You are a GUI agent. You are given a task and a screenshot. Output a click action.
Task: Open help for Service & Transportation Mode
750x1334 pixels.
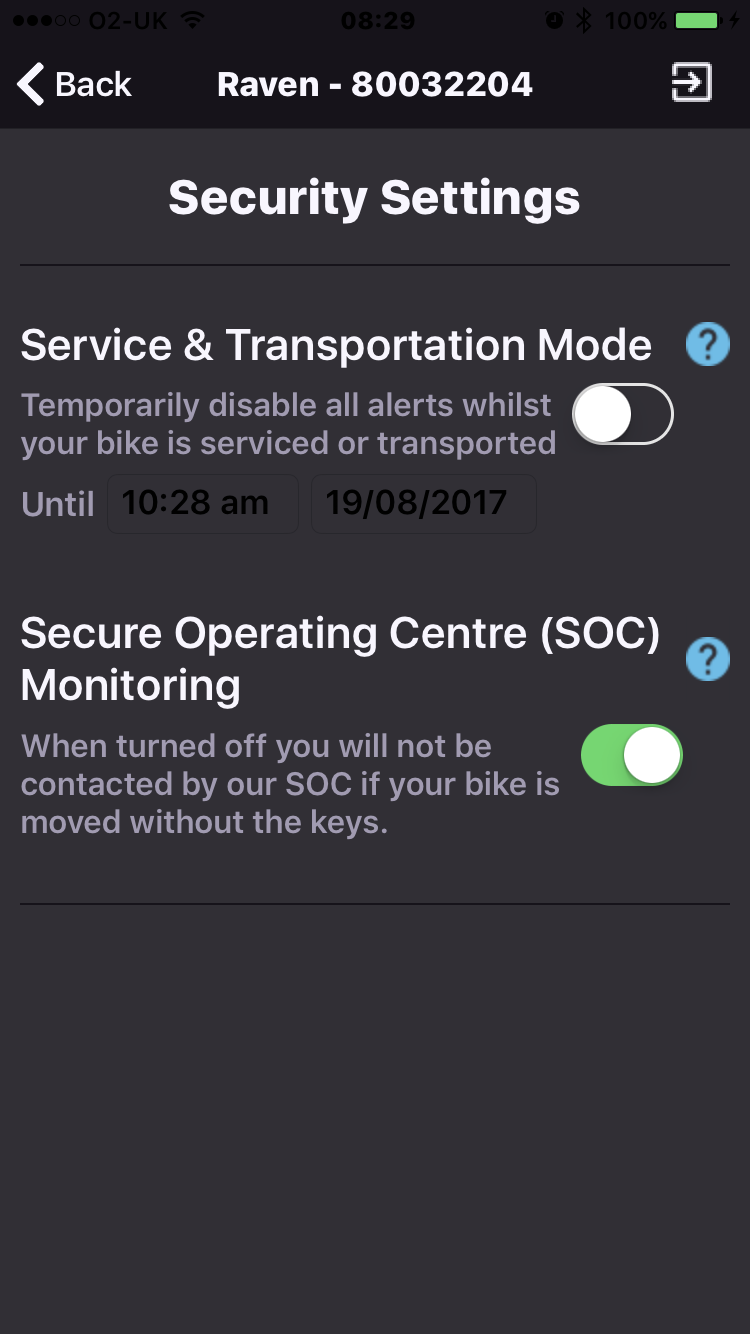(x=707, y=345)
